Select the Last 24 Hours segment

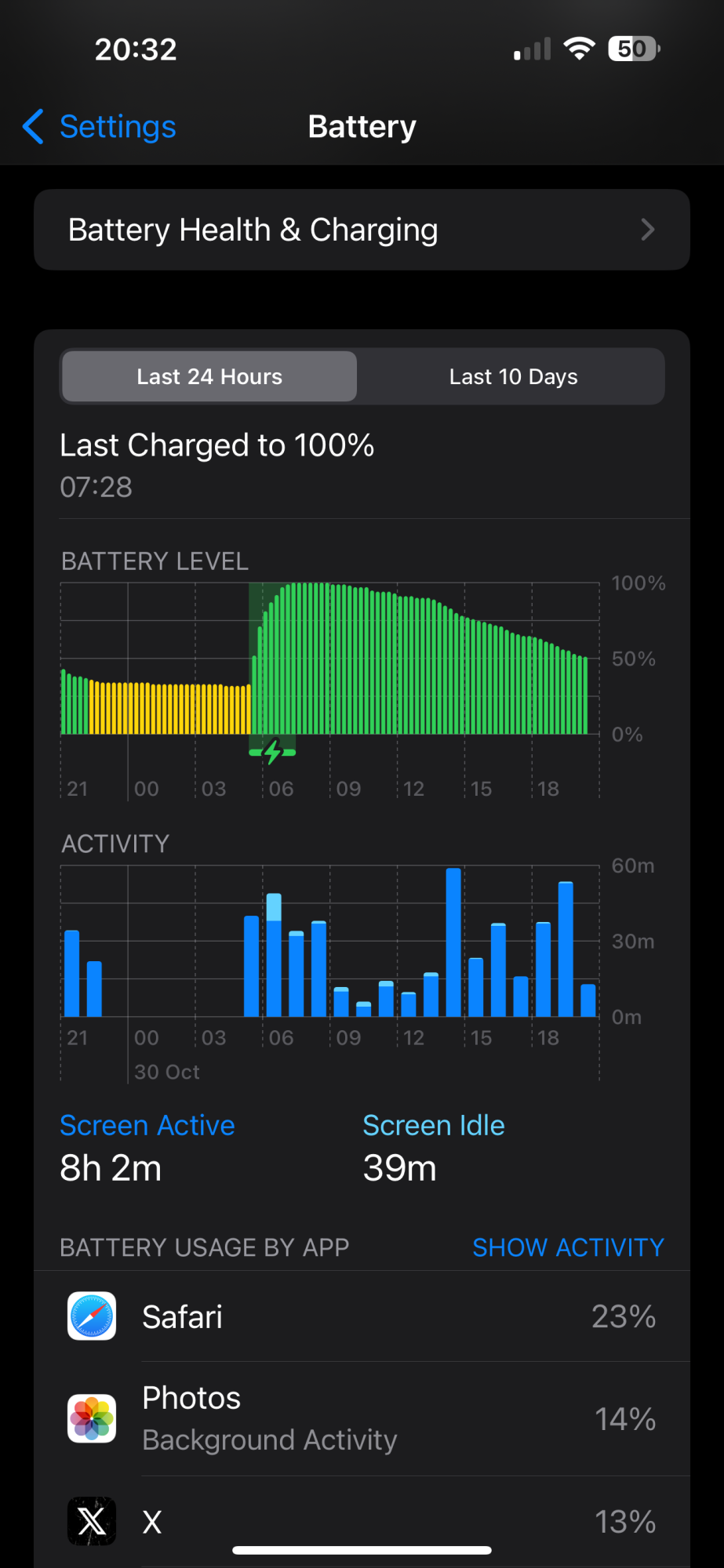click(209, 377)
